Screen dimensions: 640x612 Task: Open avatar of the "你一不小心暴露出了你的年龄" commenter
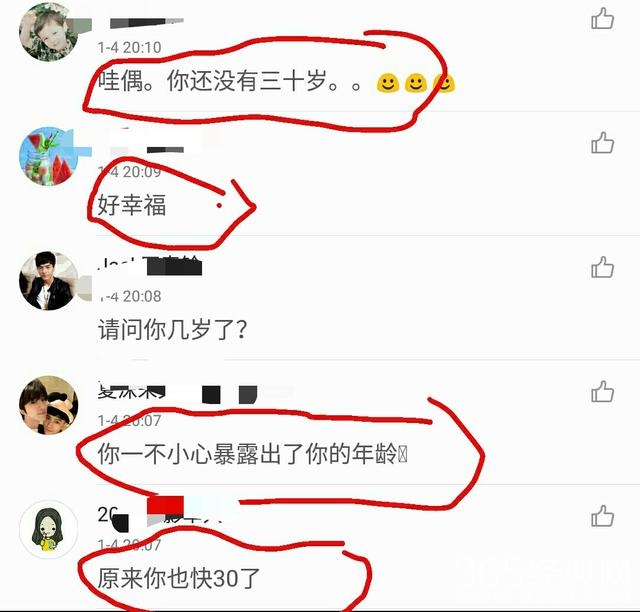tap(48, 405)
